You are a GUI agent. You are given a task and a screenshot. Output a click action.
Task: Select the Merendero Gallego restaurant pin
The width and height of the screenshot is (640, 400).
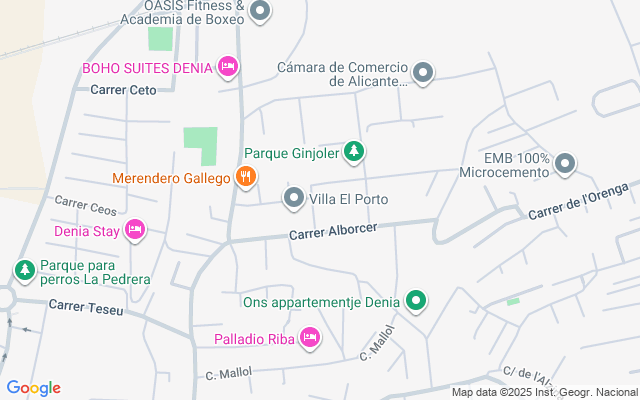tap(246, 178)
